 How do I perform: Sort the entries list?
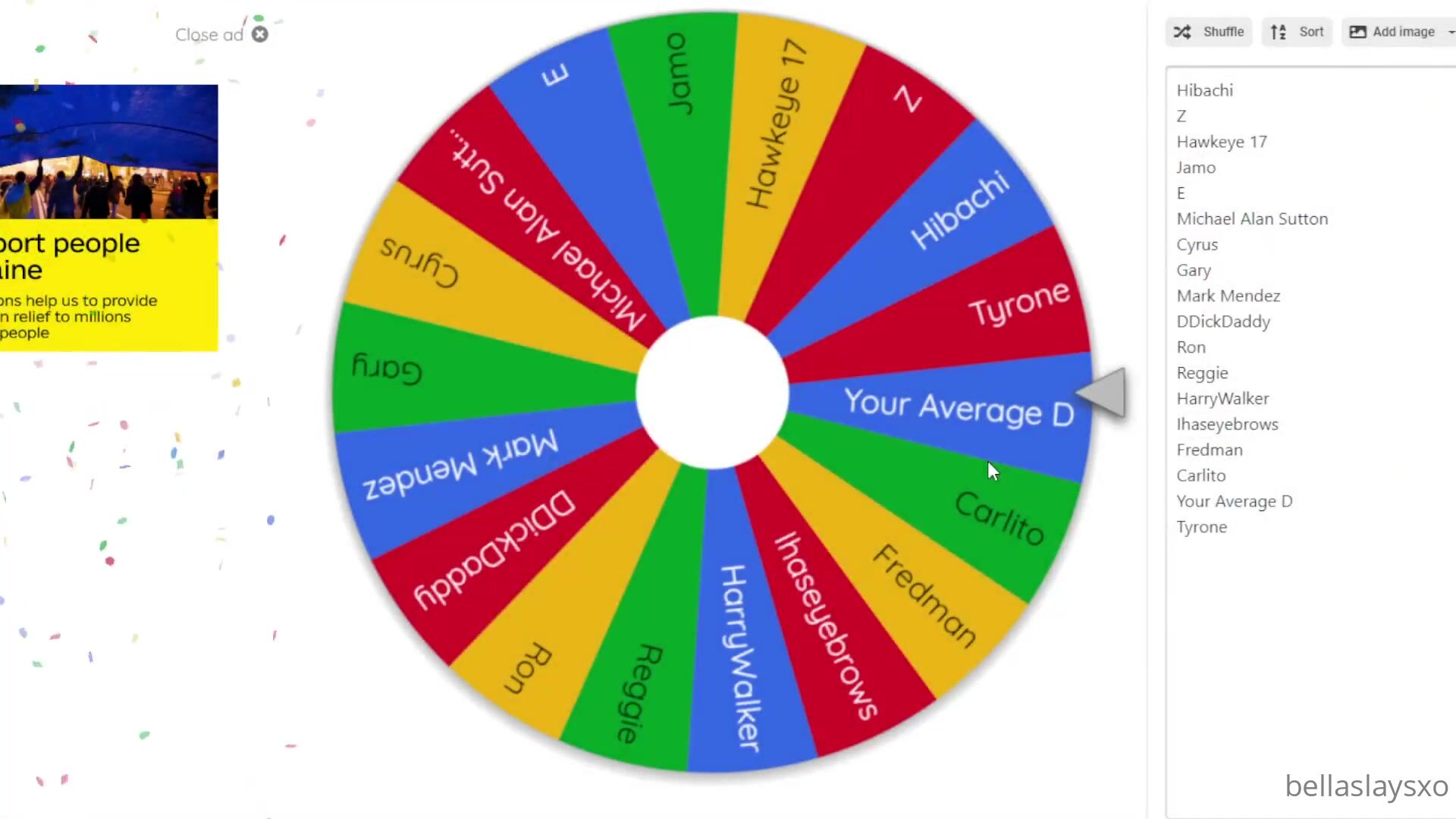pyautogui.click(x=1297, y=32)
